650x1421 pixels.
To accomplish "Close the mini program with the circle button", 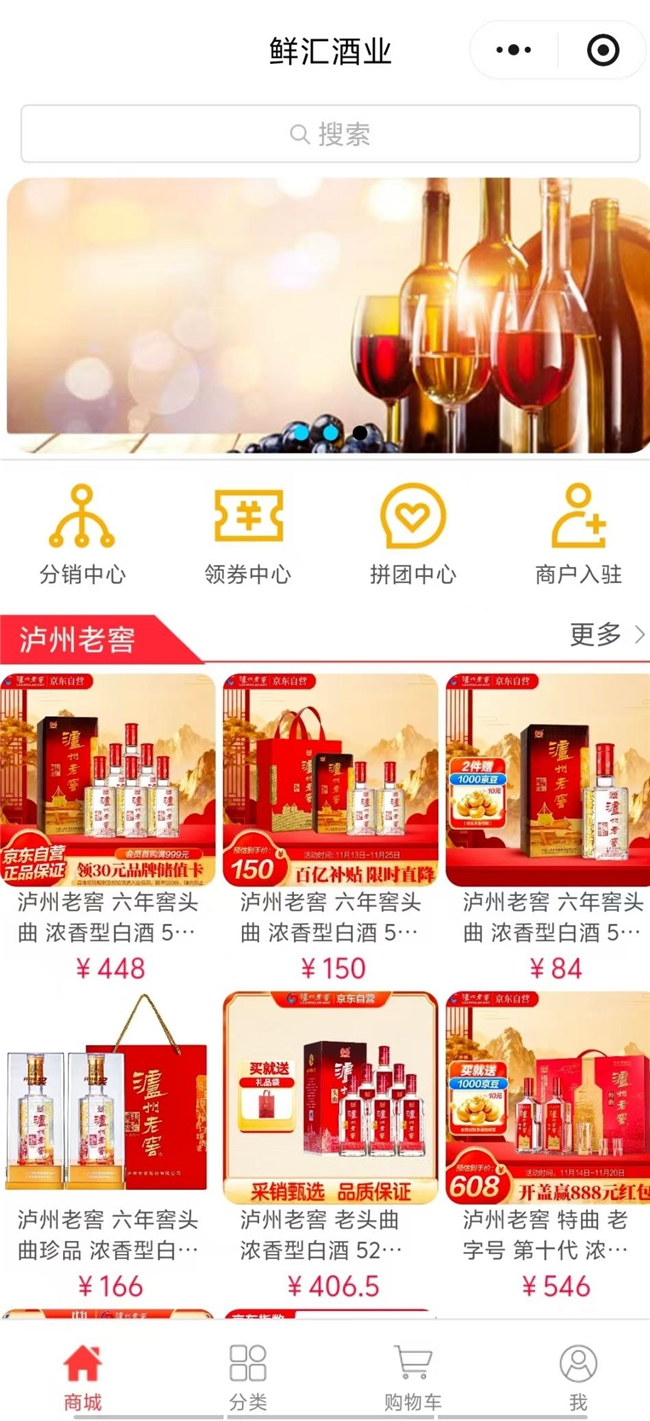I will point(602,50).
